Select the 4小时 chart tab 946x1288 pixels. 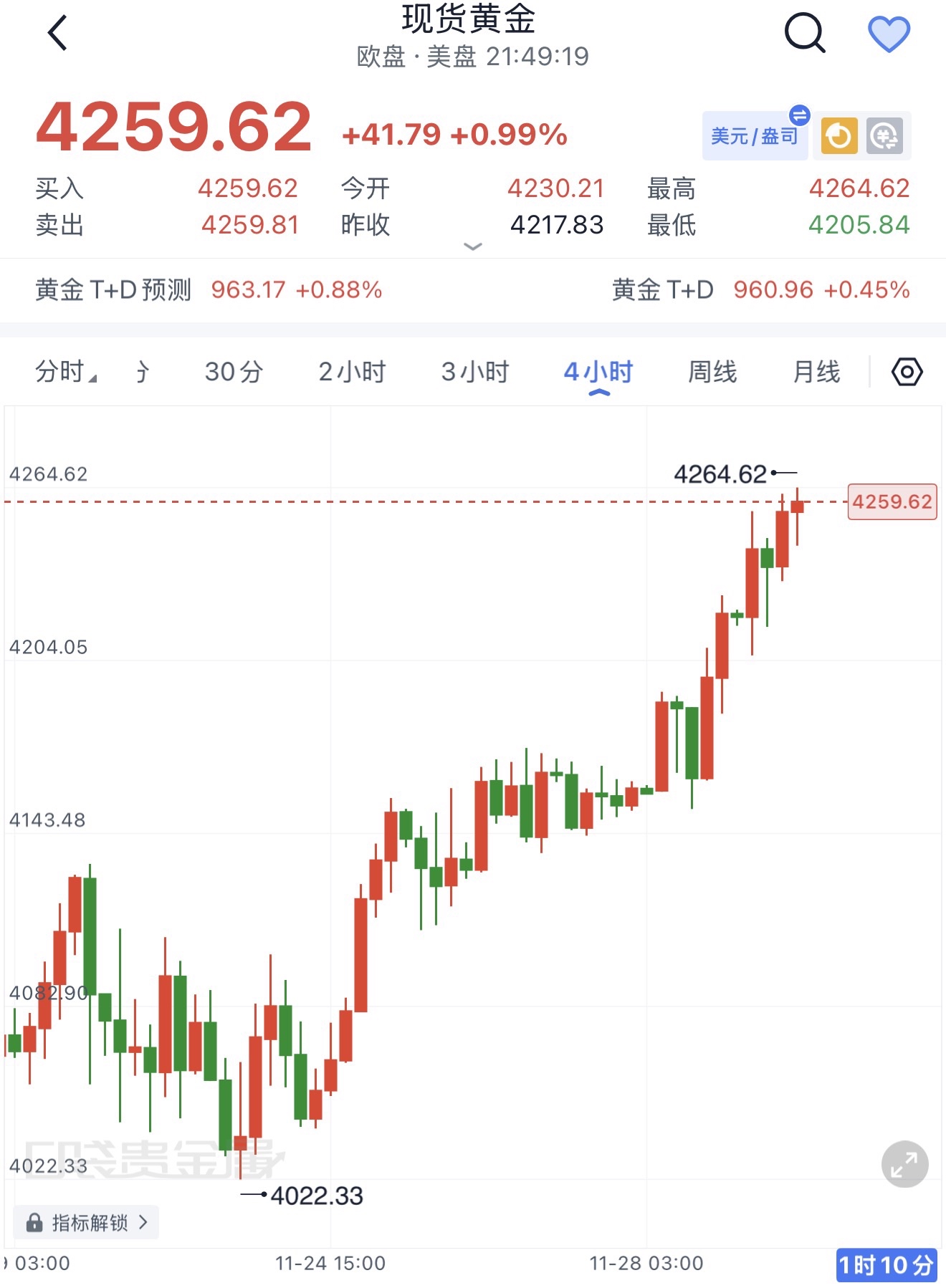pos(598,372)
